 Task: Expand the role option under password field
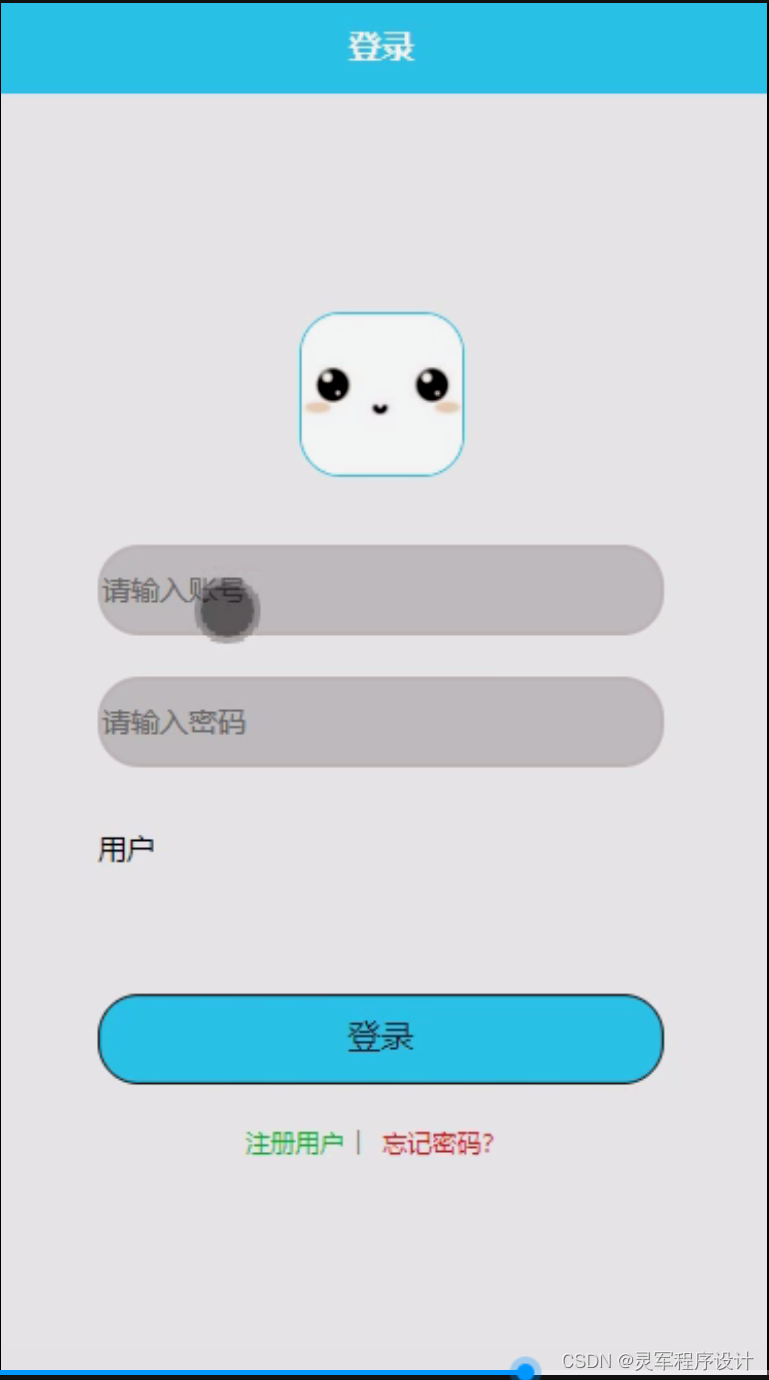(x=127, y=846)
